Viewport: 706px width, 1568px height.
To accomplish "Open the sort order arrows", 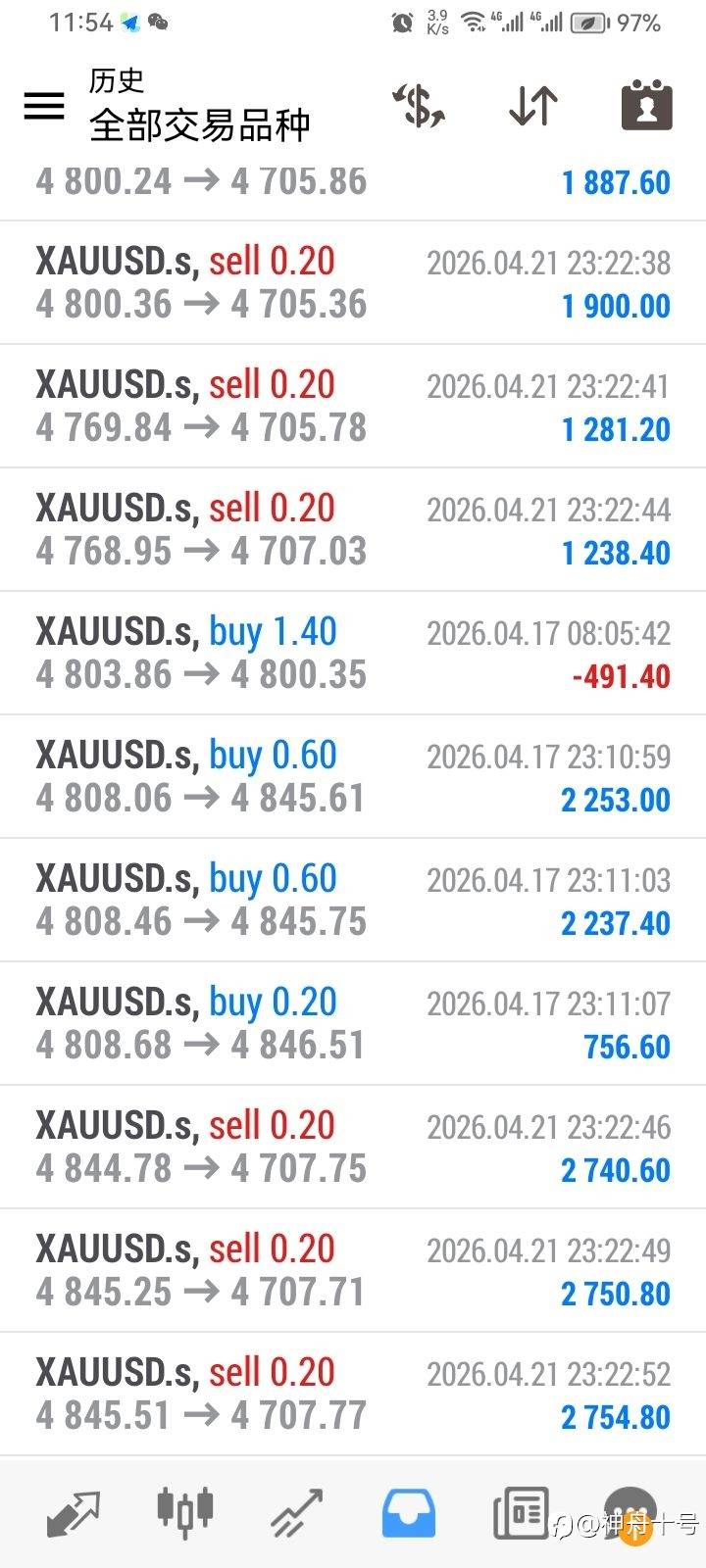I will 533,106.
